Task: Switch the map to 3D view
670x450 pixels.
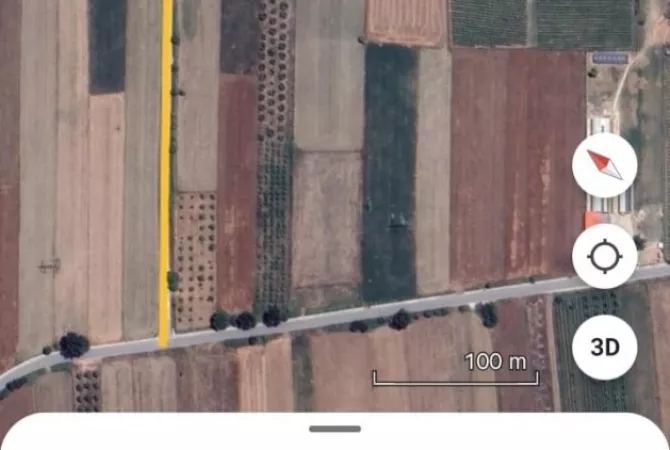Action: 604,347
